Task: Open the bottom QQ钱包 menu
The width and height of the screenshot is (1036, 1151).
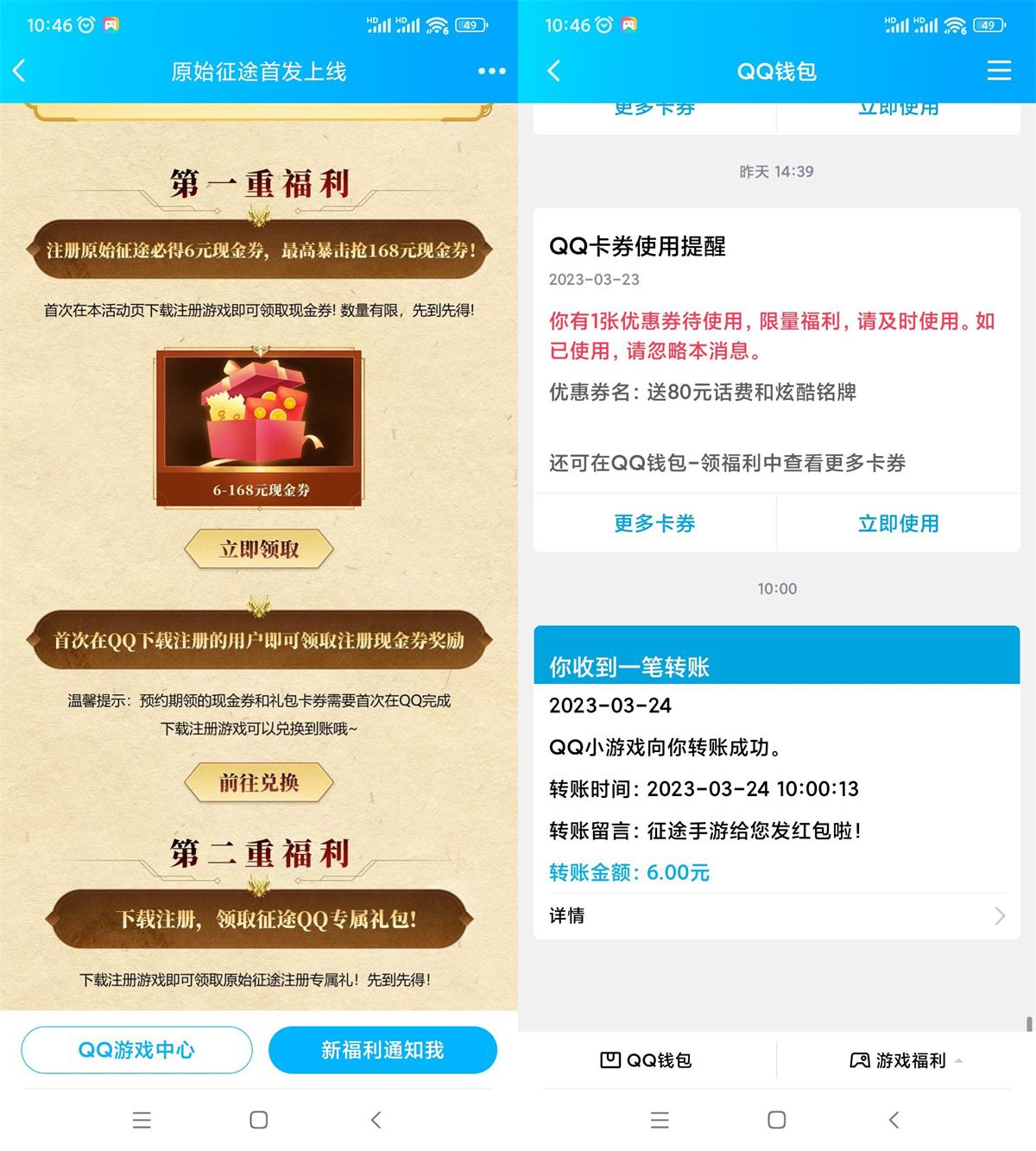Action: point(646,1060)
